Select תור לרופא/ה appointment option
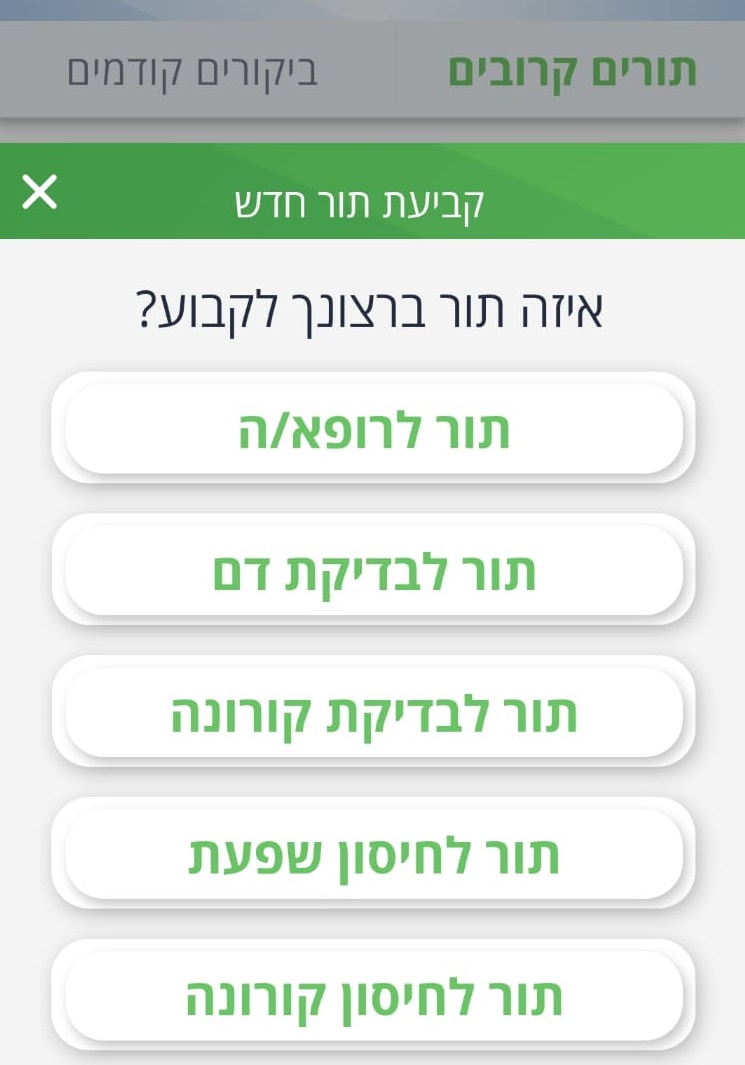Image resolution: width=745 pixels, height=1065 pixels. [x=374, y=429]
